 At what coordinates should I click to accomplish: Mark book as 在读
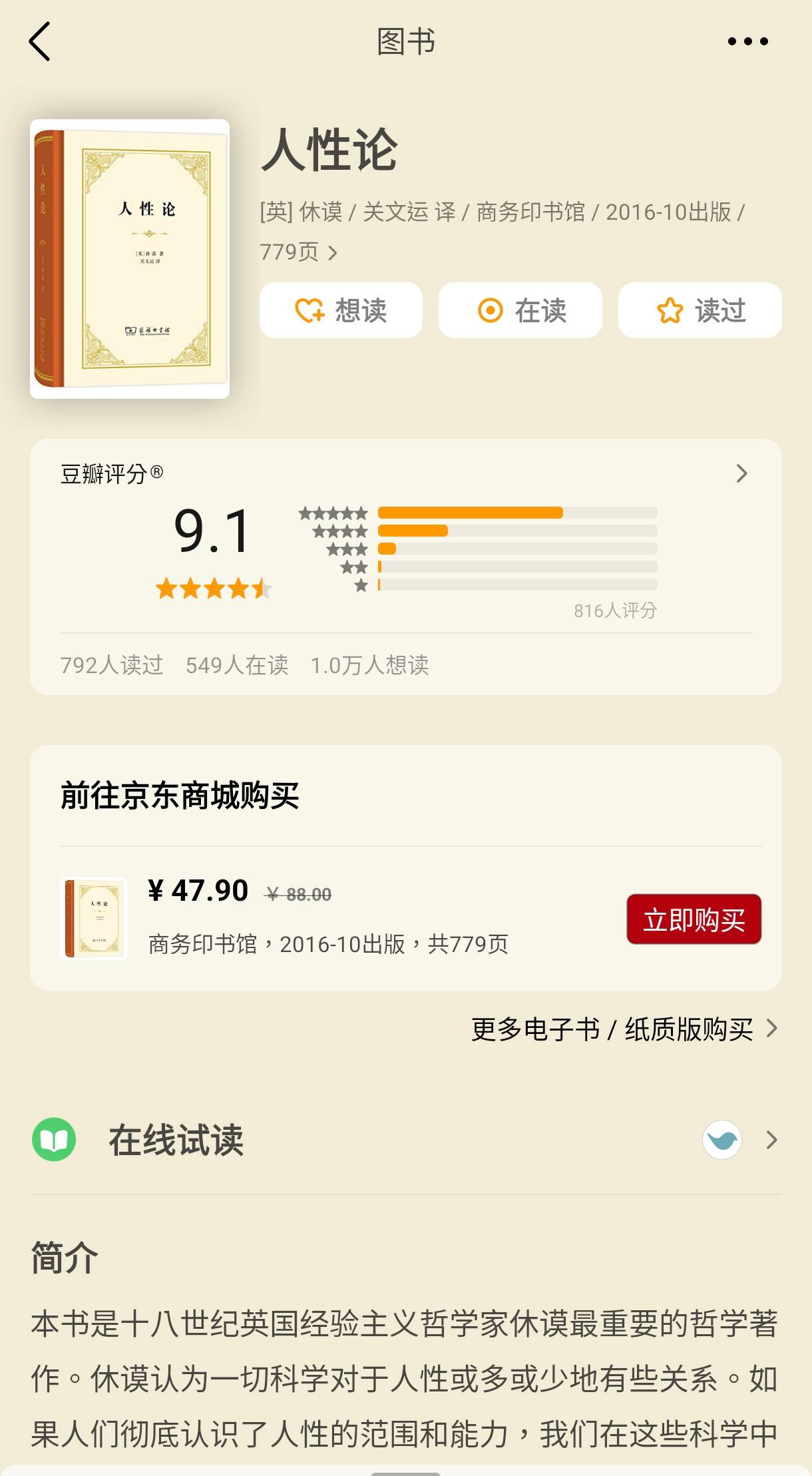coord(520,310)
